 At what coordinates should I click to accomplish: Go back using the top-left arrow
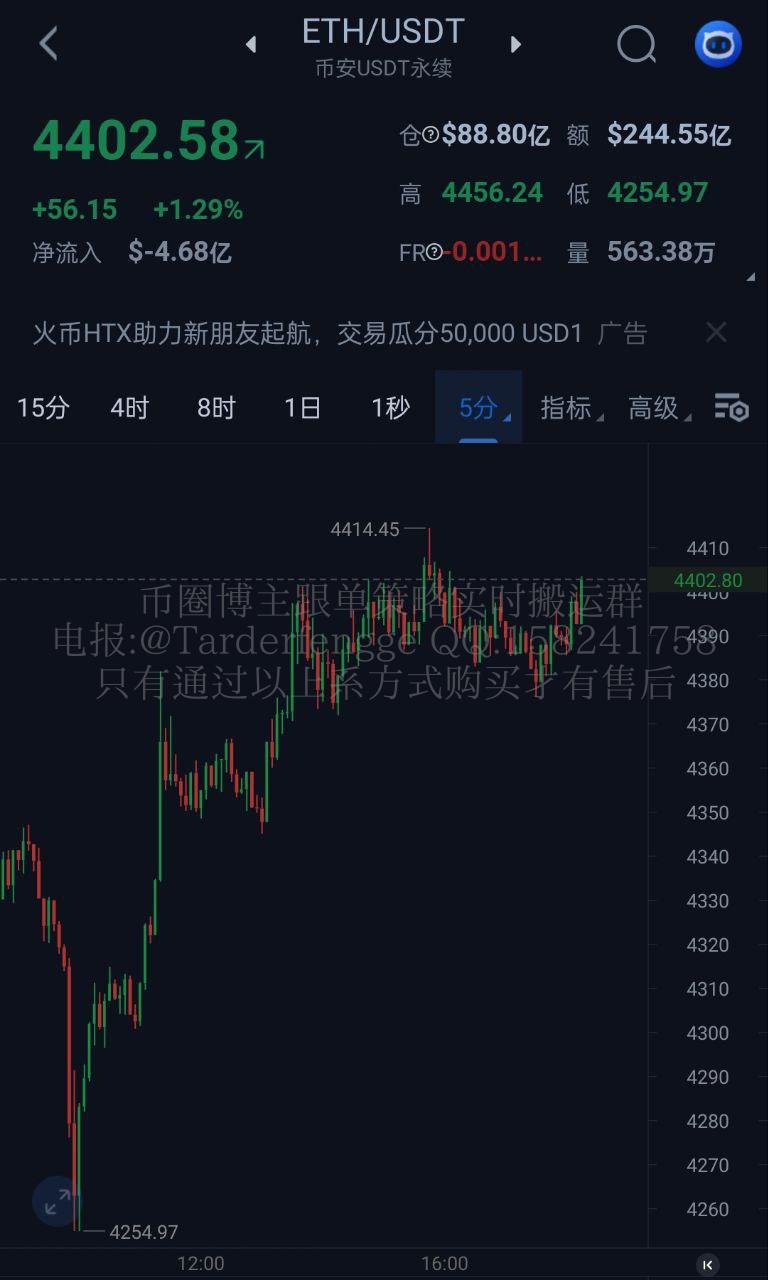pyautogui.click(x=48, y=43)
